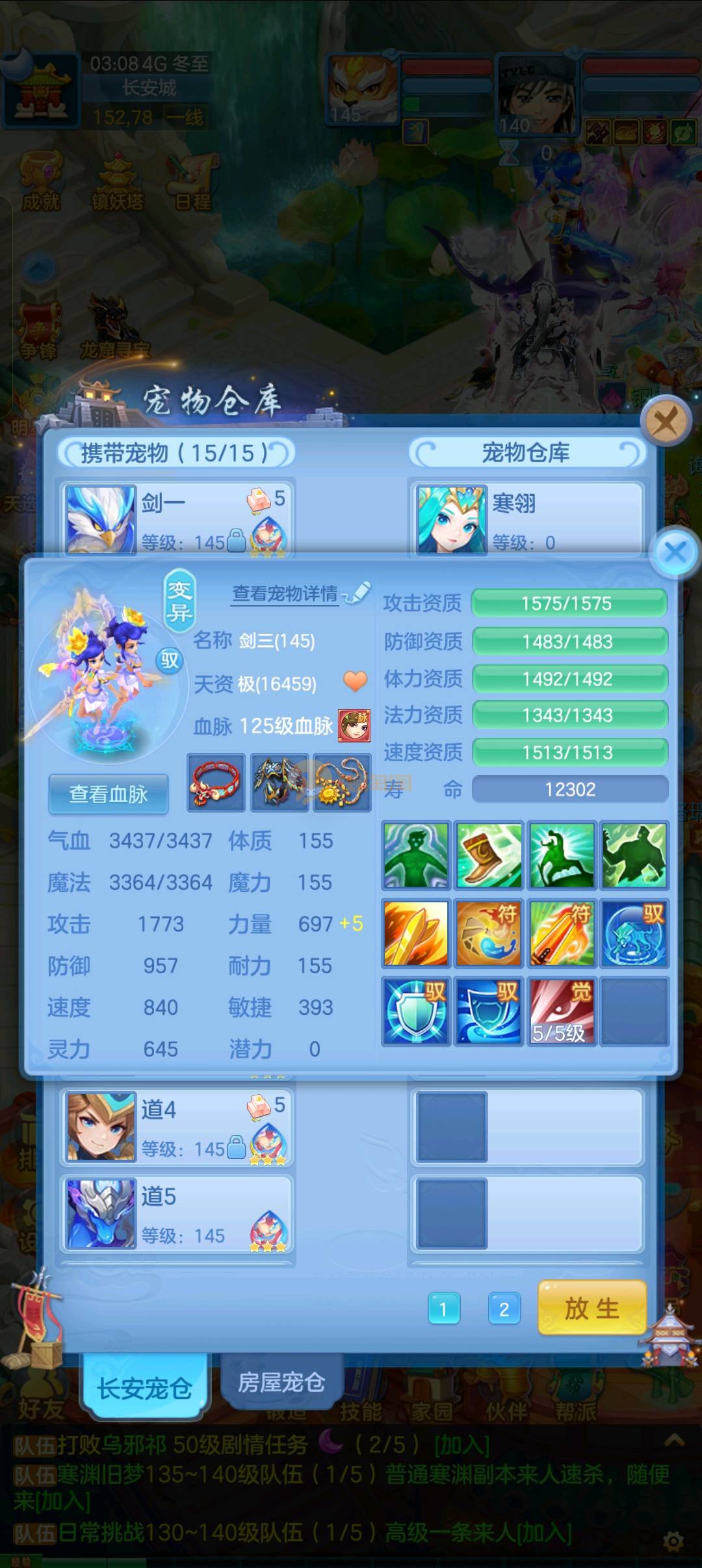
Task: View the golden sword skill icon
Action: [x=416, y=934]
